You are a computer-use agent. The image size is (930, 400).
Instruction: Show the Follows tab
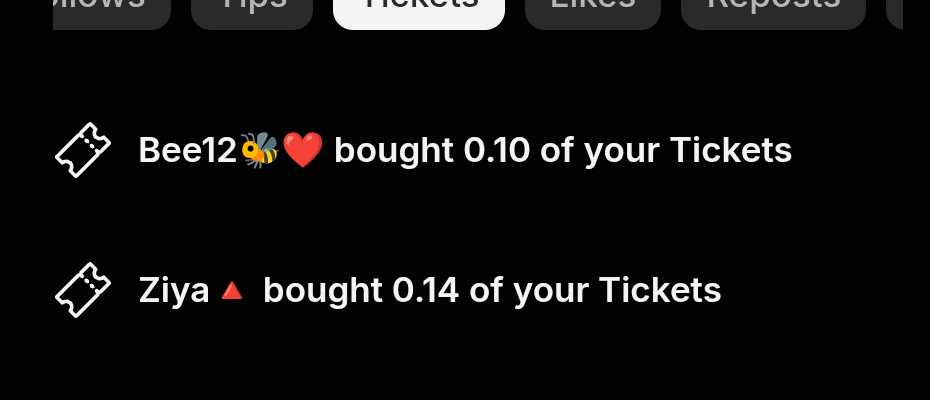point(111,10)
